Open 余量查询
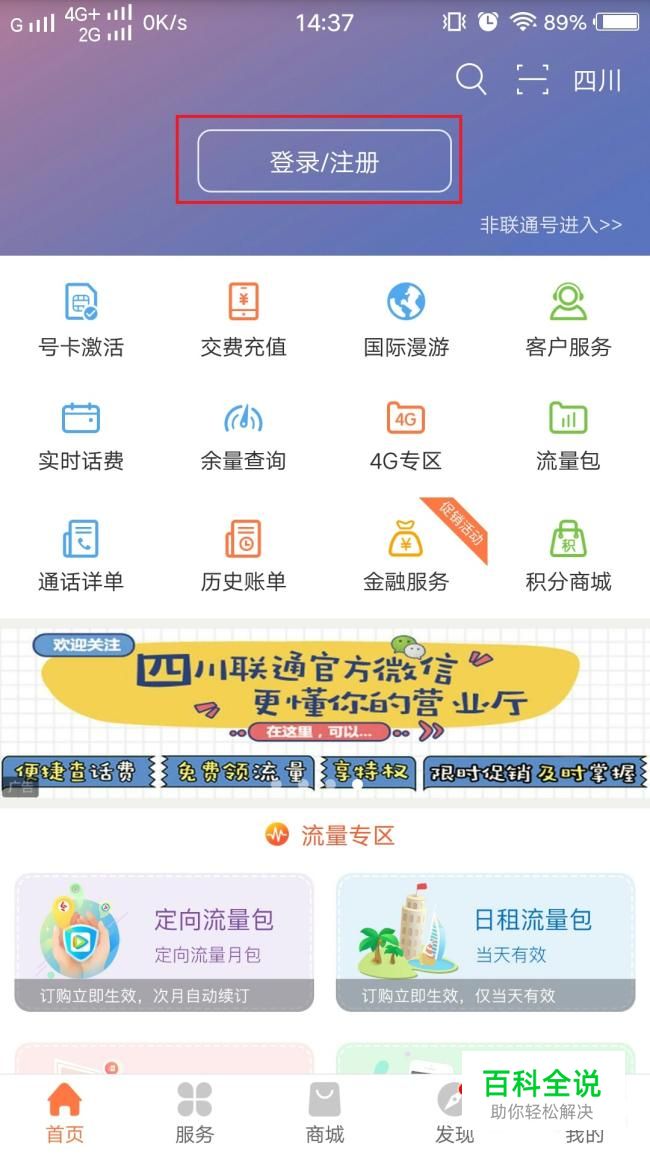Screen dimensions: 650x1155 [x=243, y=435]
